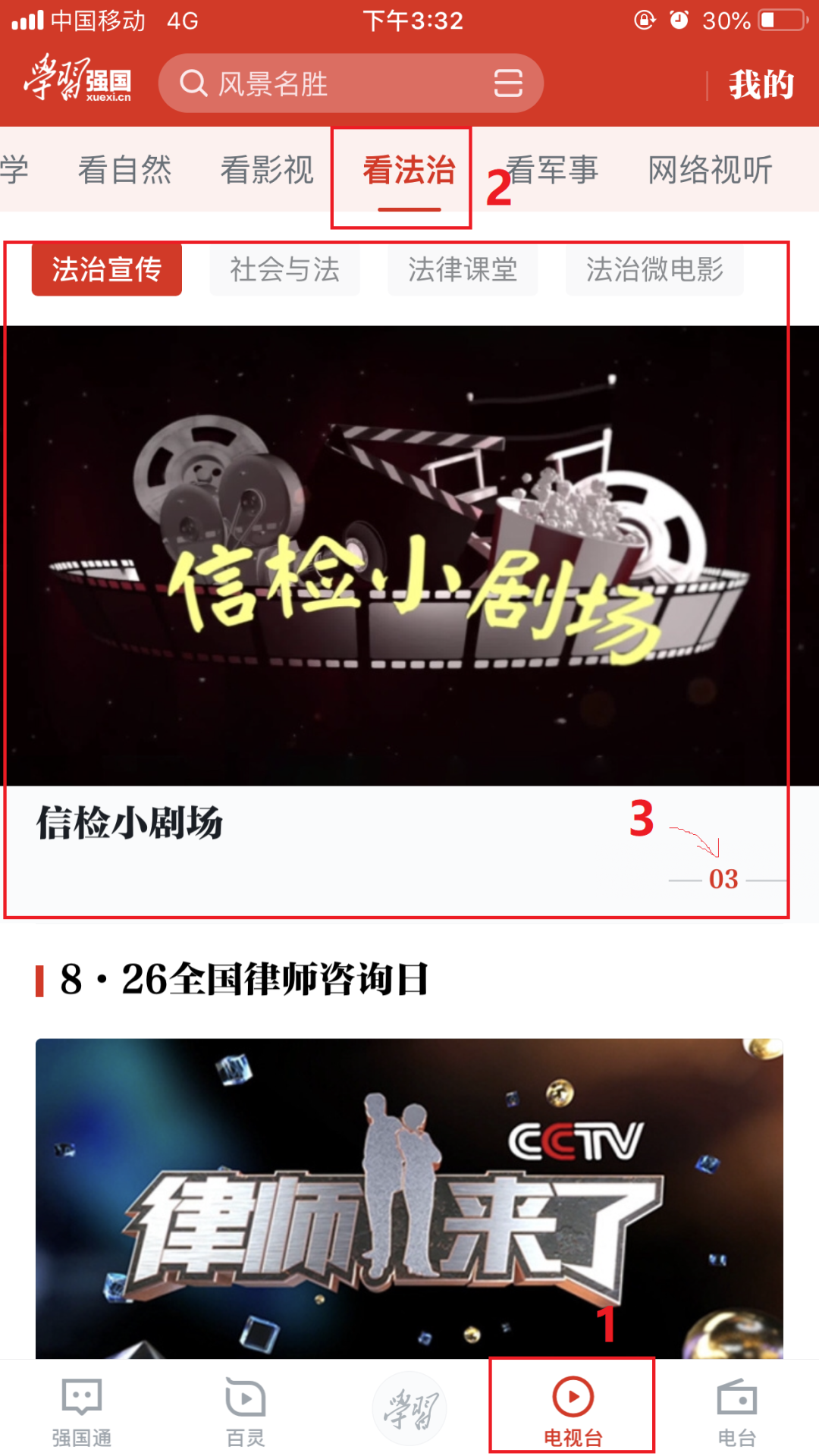
Task: Tap the scan icon in search bar
Action: click(x=508, y=83)
